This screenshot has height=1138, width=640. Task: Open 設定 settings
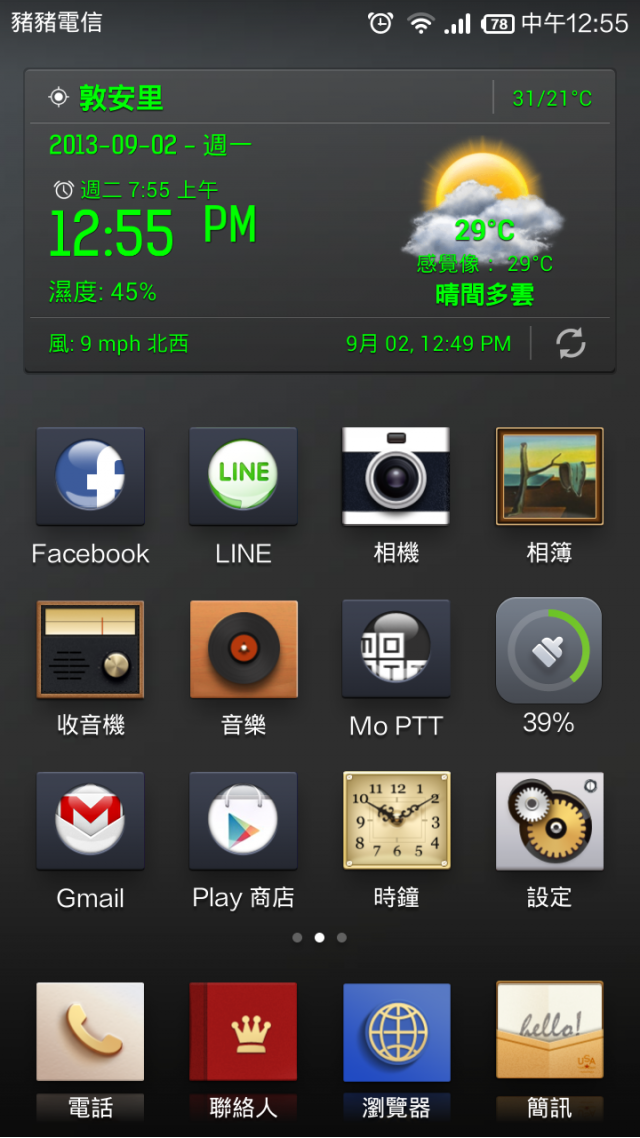pyautogui.click(x=549, y=821)
